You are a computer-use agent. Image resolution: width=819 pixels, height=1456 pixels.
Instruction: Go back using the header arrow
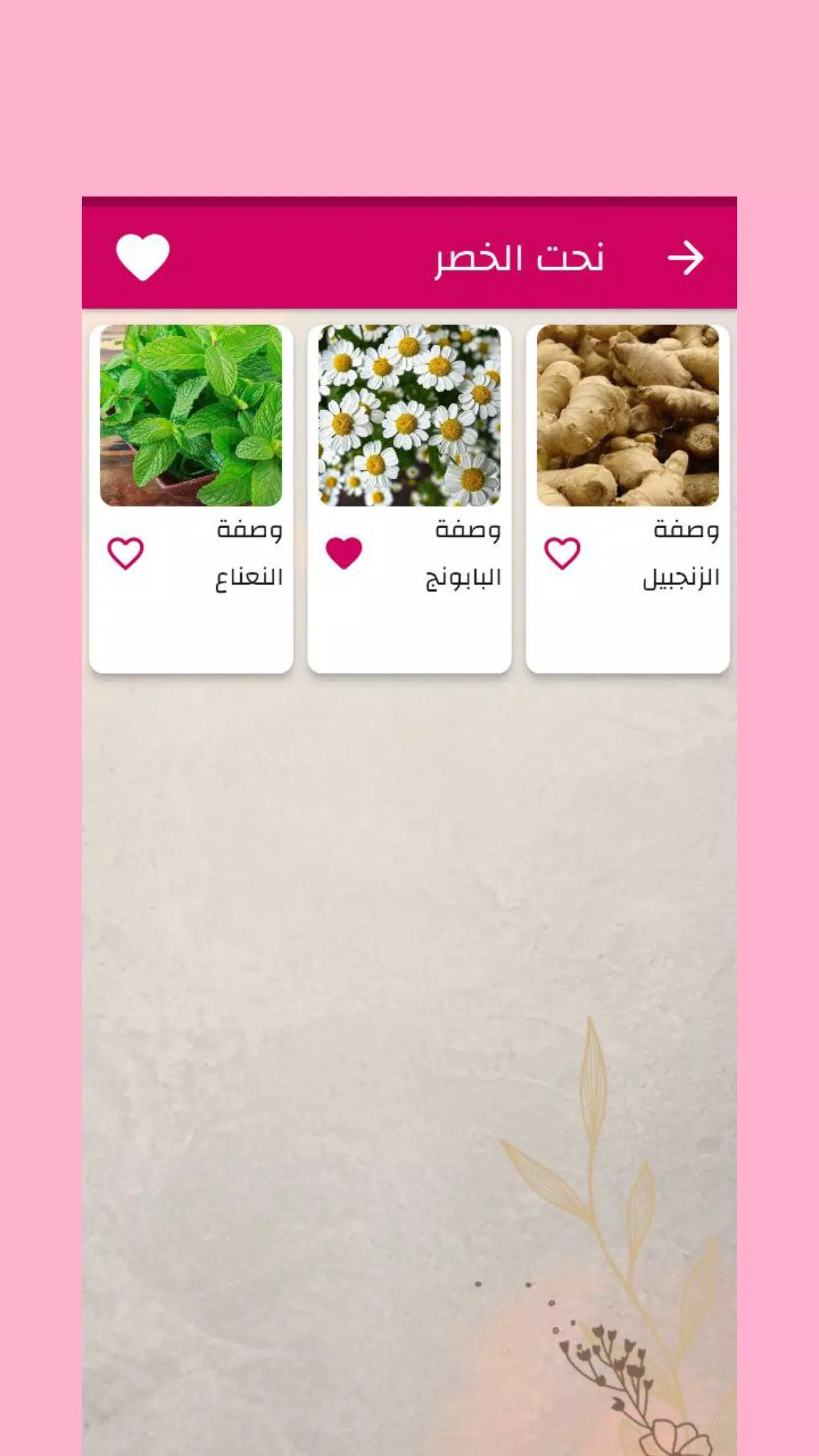click(x=686, y=258)
